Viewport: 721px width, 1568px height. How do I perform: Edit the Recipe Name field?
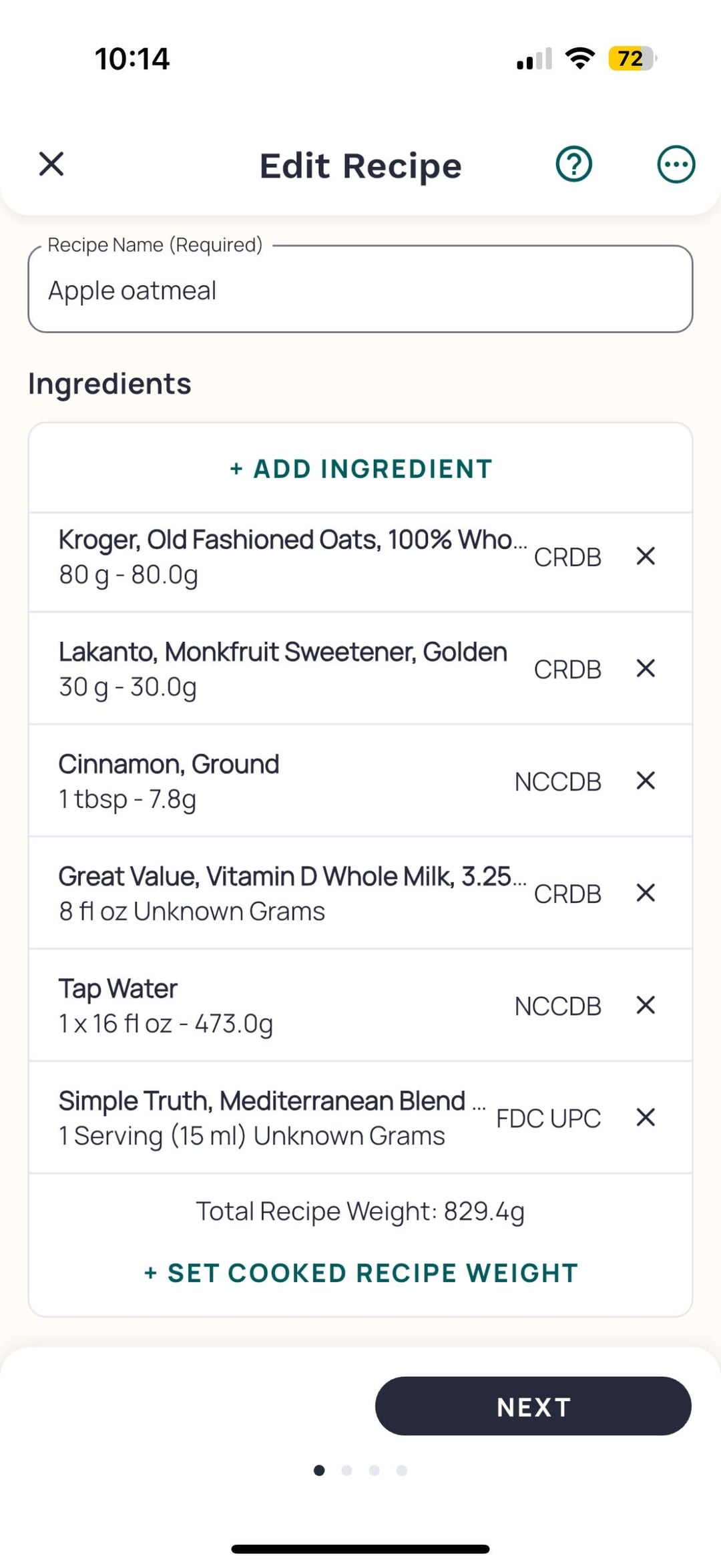[x=360, y=290]
